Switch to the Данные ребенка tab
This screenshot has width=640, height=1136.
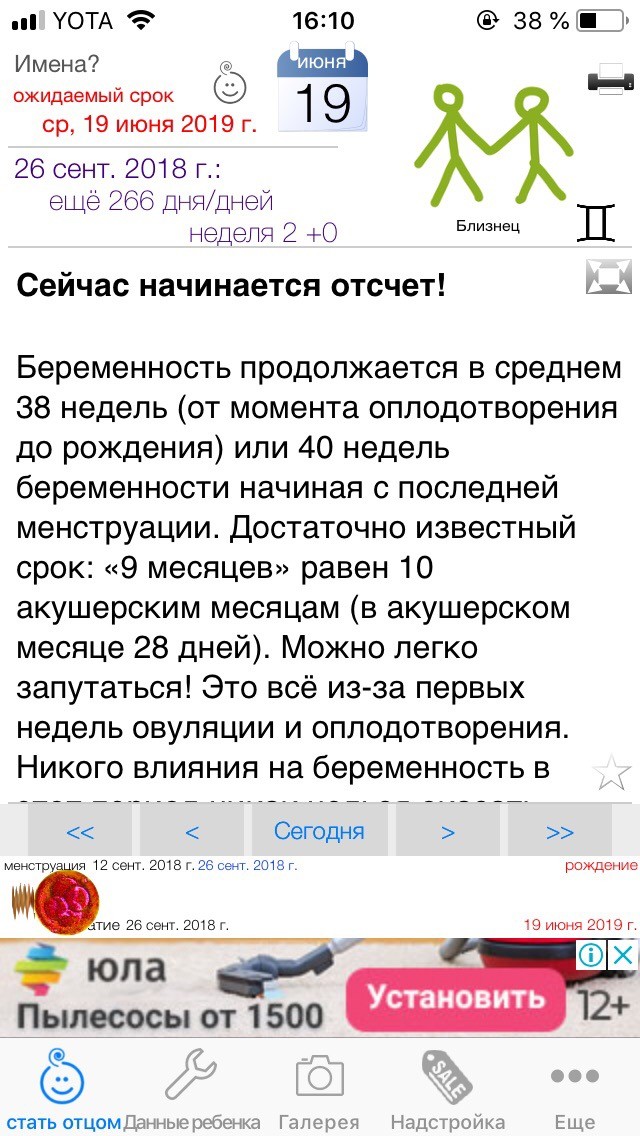192,1088
